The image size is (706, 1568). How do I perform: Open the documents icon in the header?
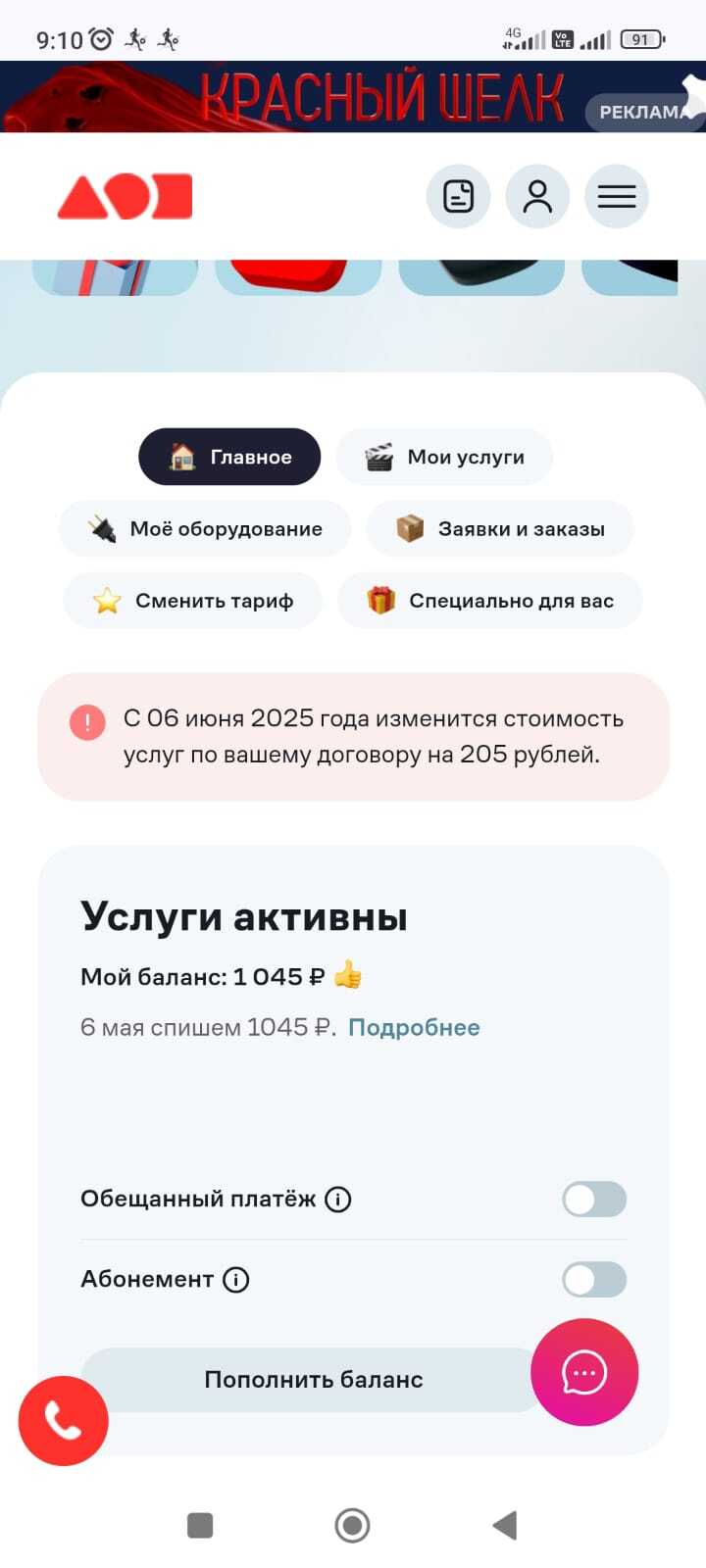coord(458,197)
